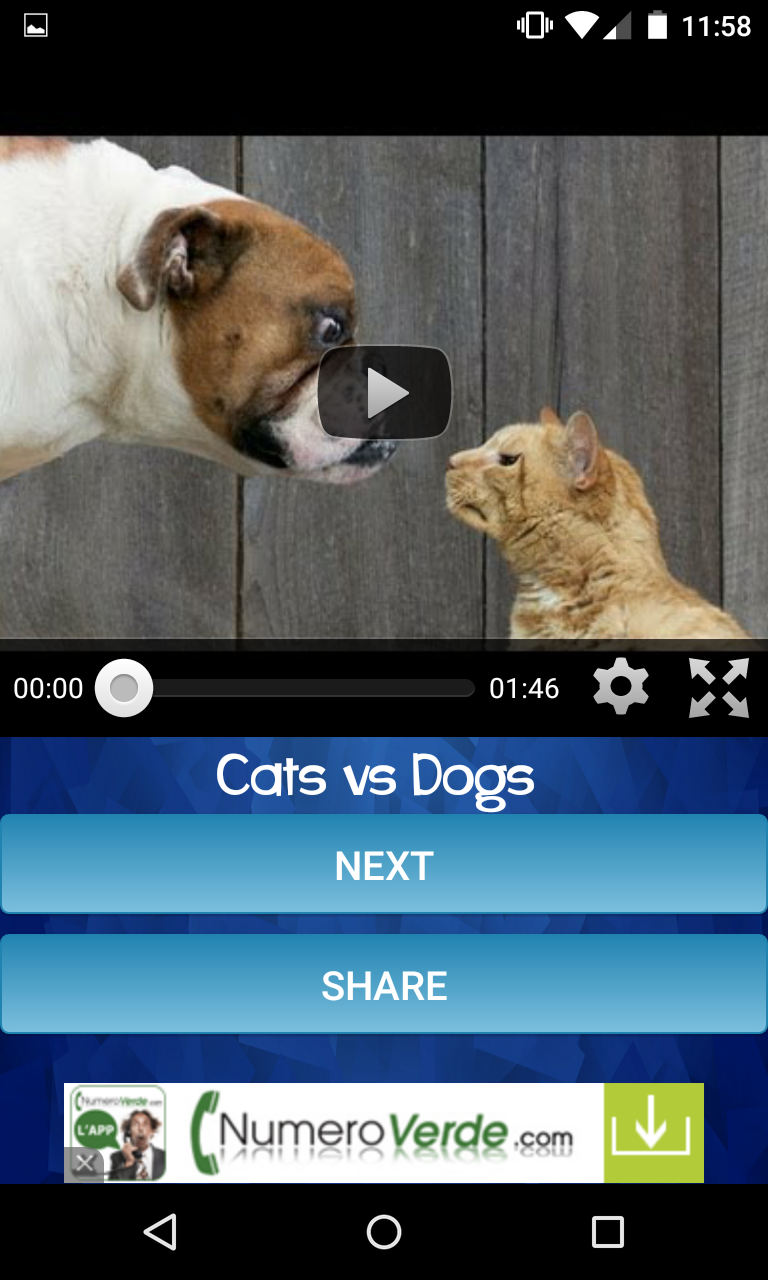
Task: Enter fullscreen video mode
Action: coord(719,688)
